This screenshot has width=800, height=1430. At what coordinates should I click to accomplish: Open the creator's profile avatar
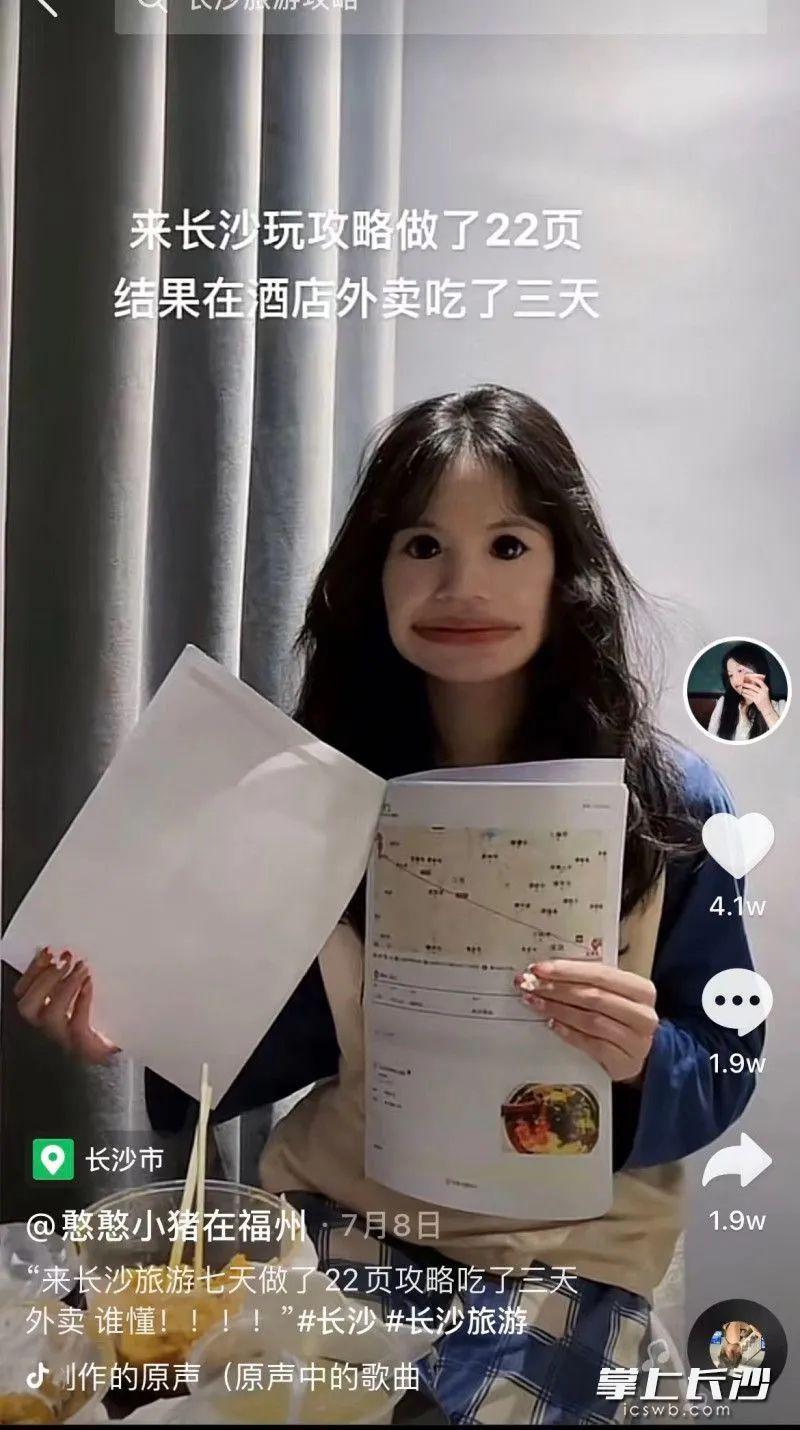click(x=737, y=690)
